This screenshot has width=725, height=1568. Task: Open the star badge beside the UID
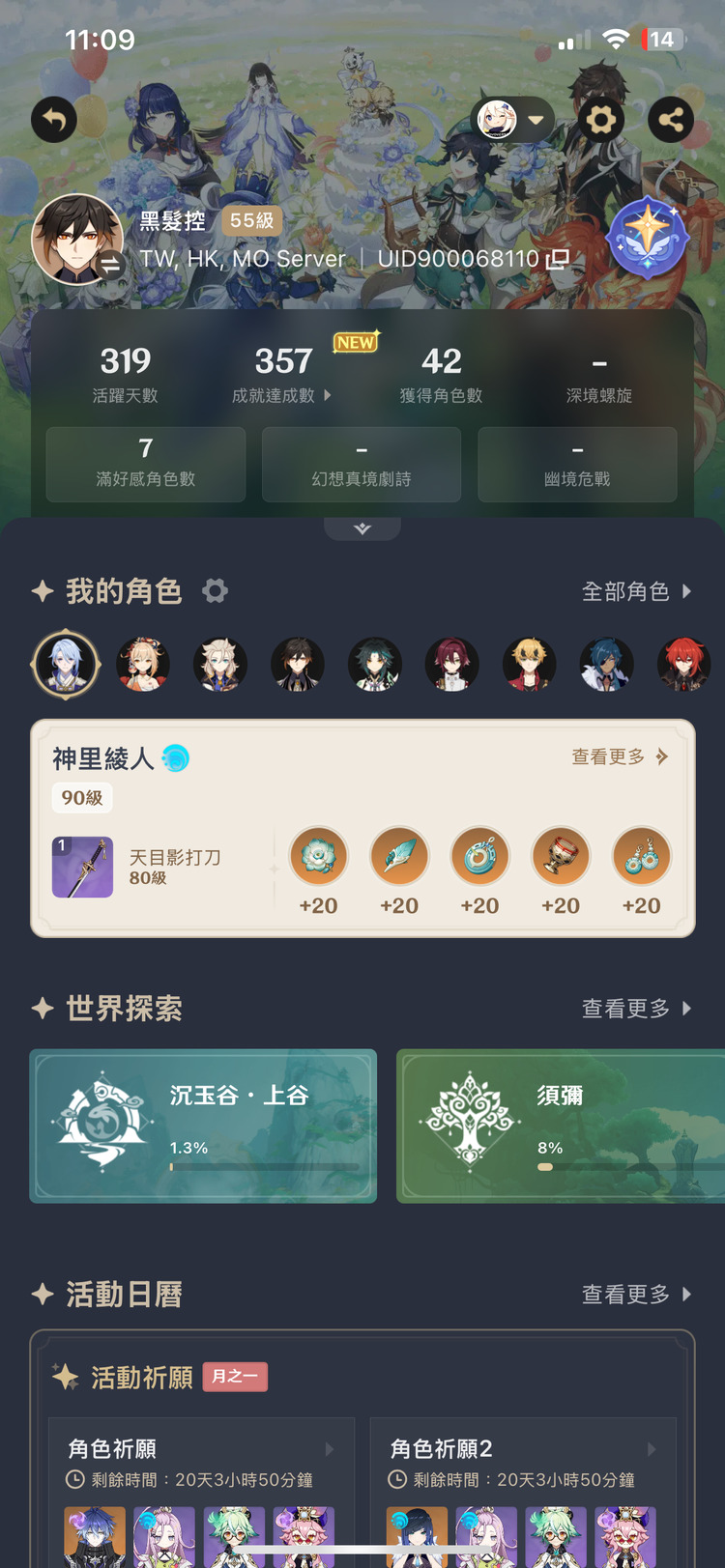(647, 237)
